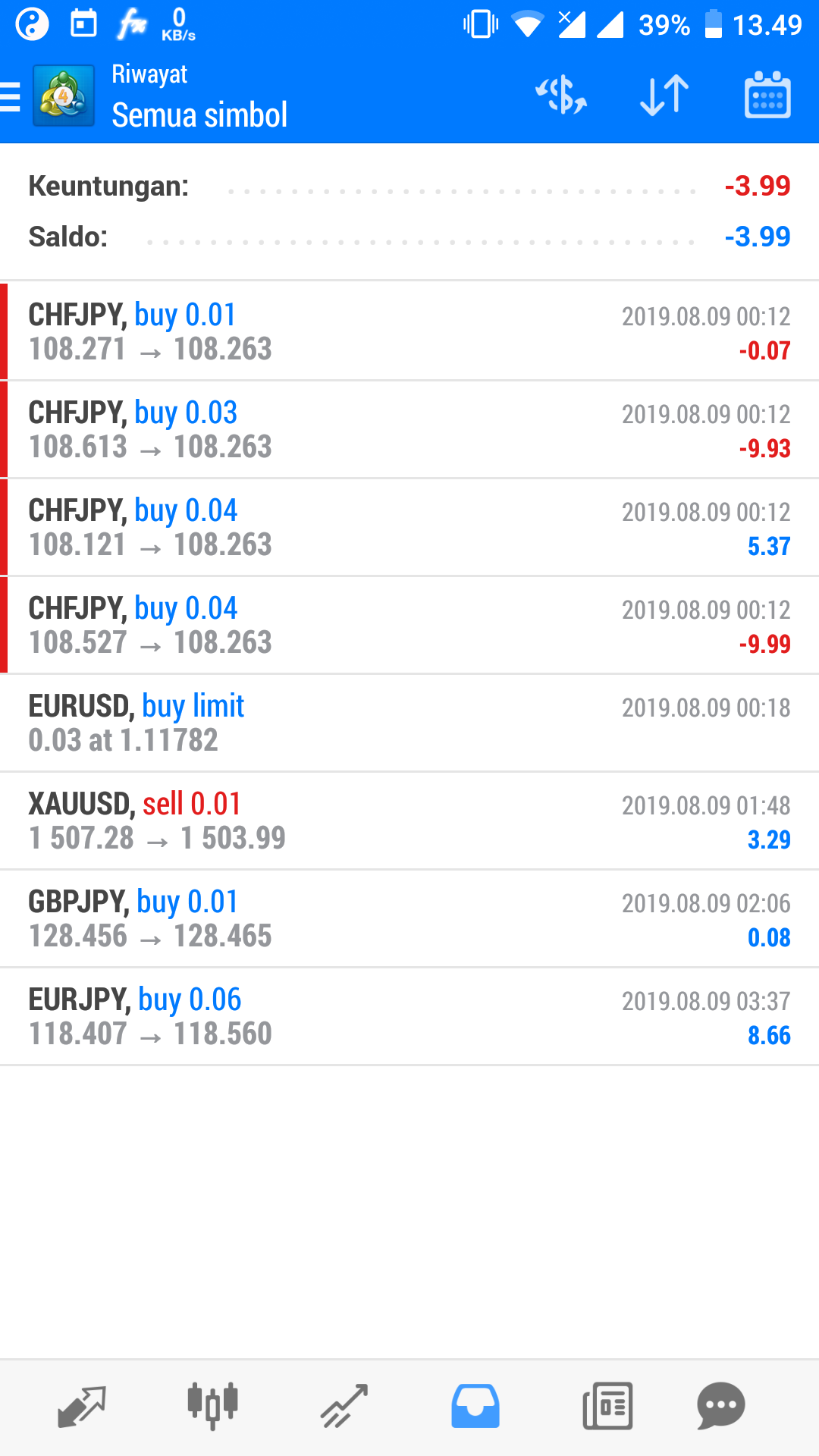View GBPJPY buy 0.01 trade details
Image resolution: width=819 pixels, height=1456 pixels.
tap(409, 918)
